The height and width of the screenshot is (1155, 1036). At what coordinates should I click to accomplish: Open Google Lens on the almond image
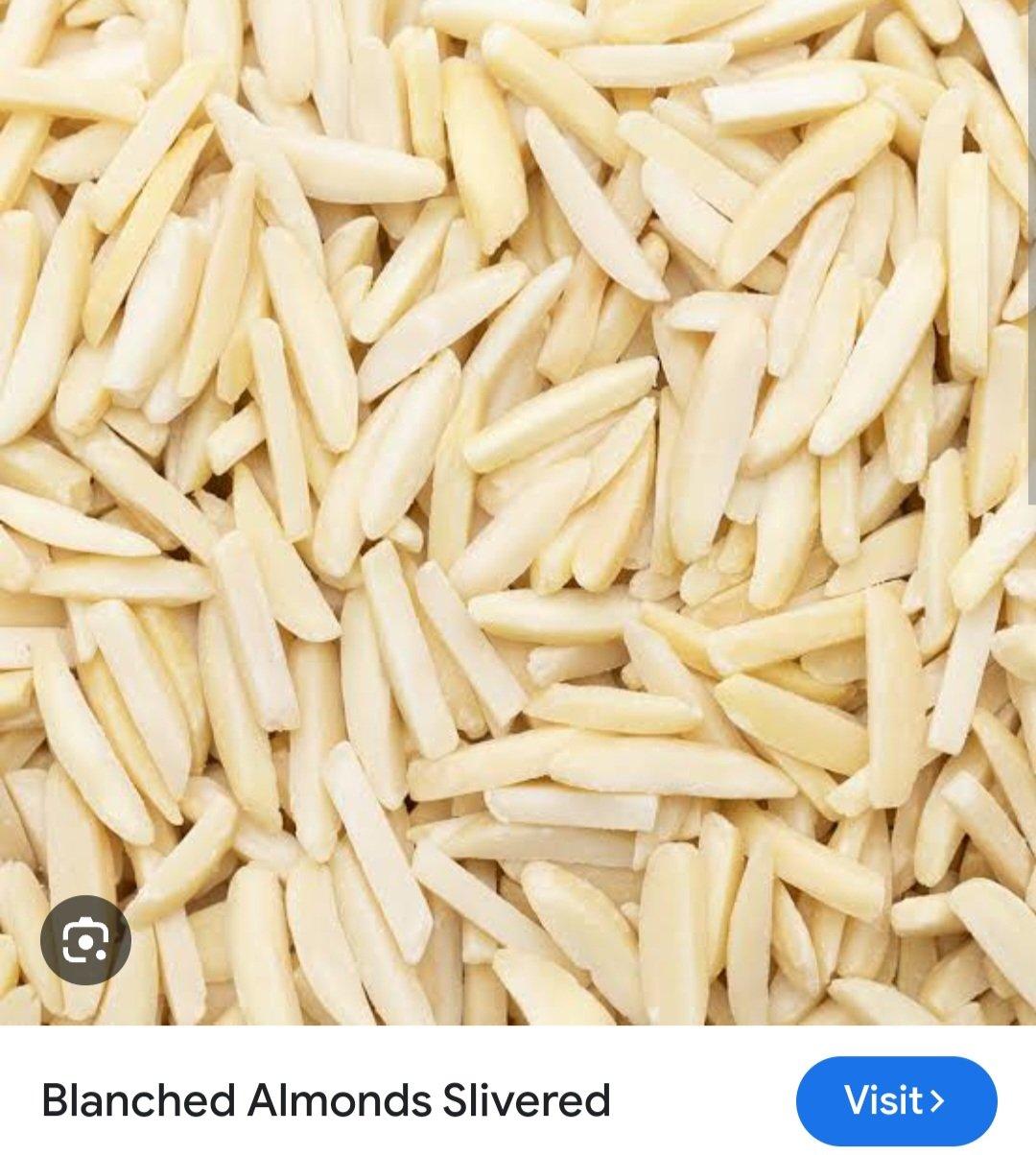(x=85, y=942)
